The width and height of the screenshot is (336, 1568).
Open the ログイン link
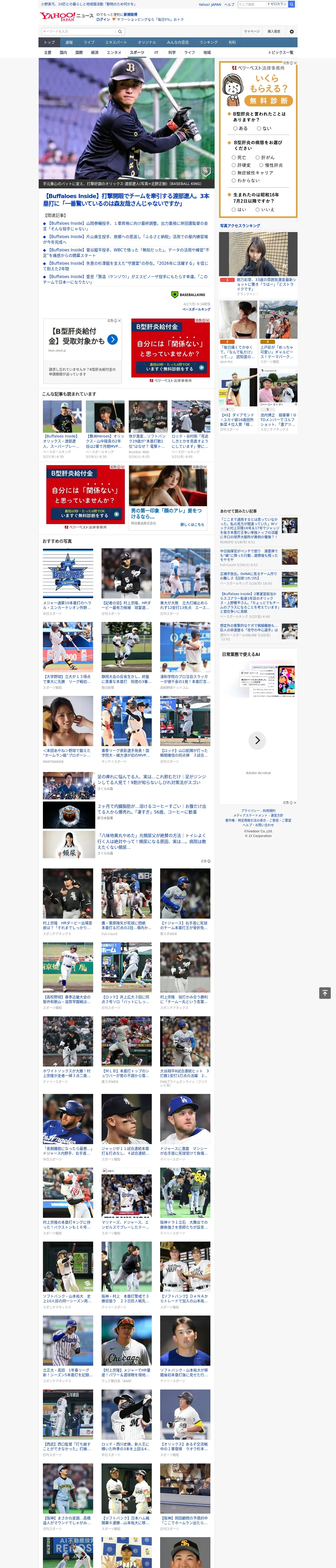coord(103,20)
